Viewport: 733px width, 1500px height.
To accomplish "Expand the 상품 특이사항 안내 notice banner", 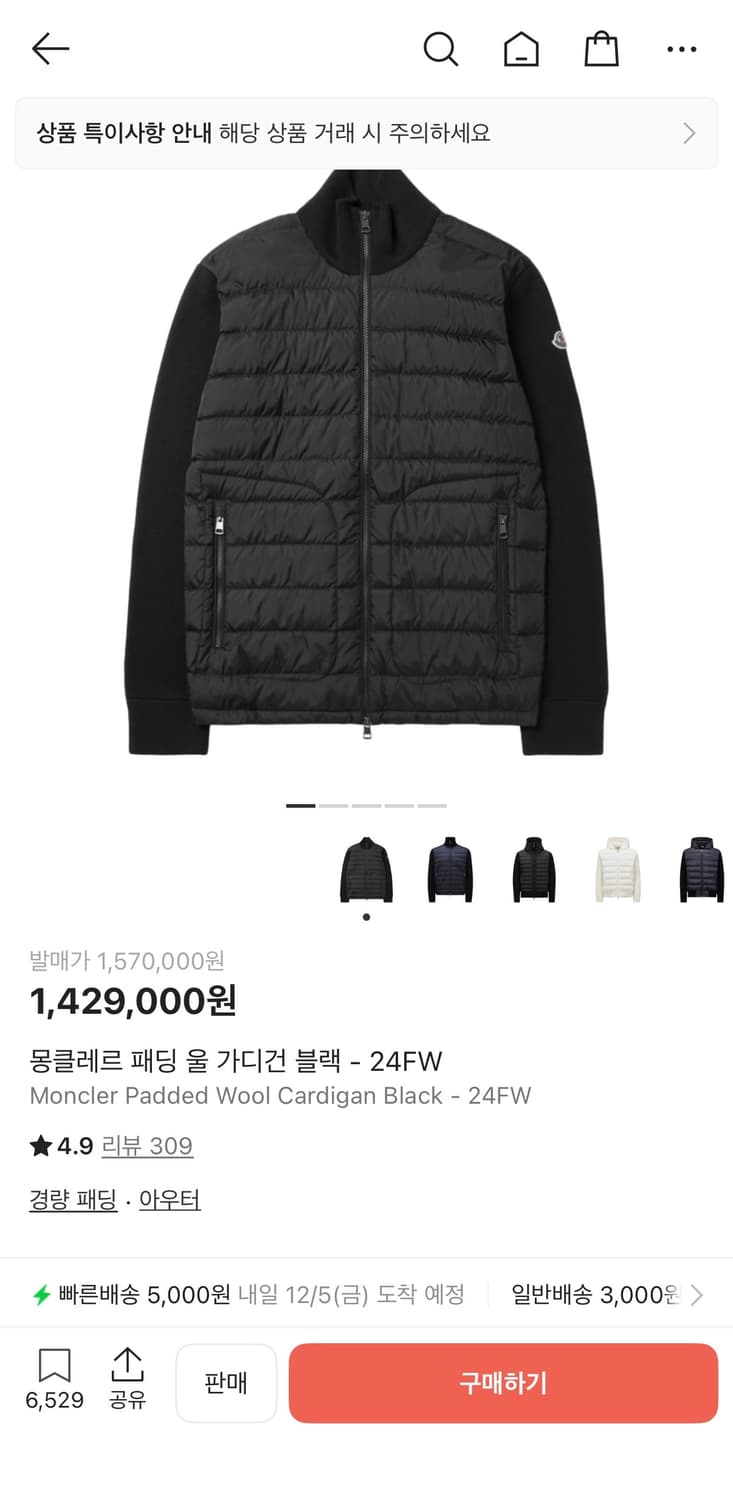I will coord(366,132).
